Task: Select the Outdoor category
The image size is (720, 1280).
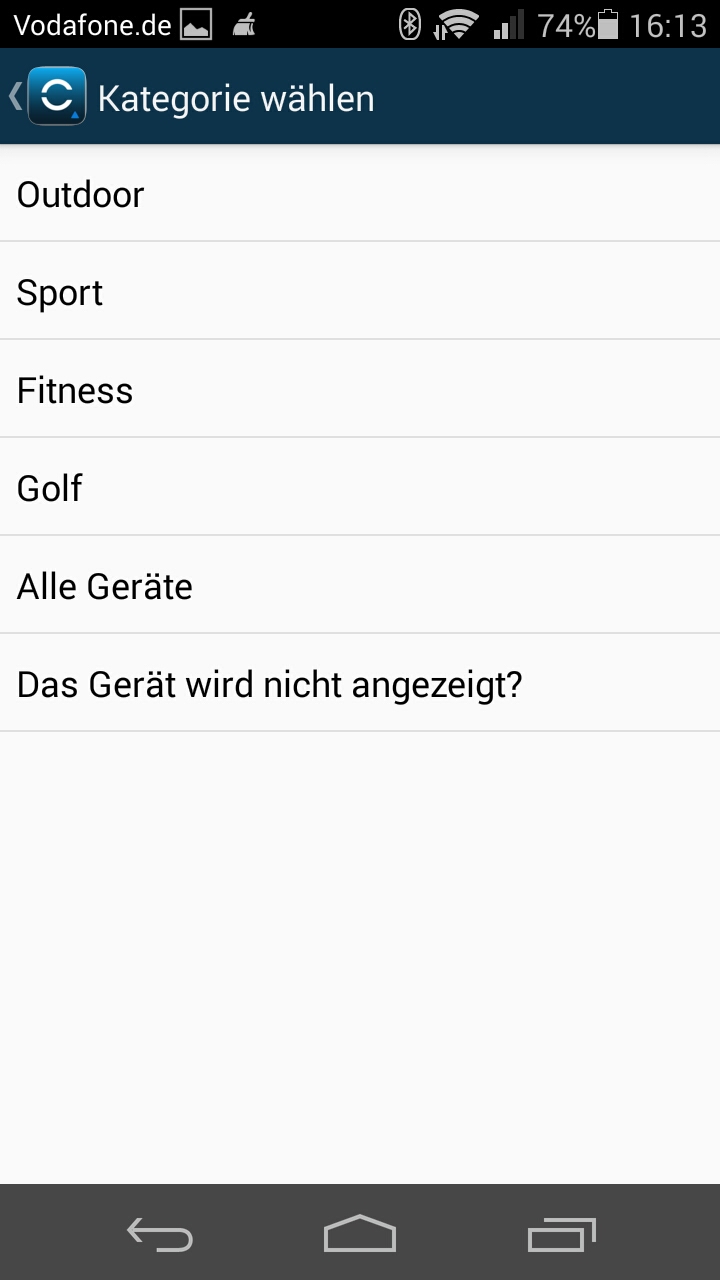Action: tap(360, 194)
